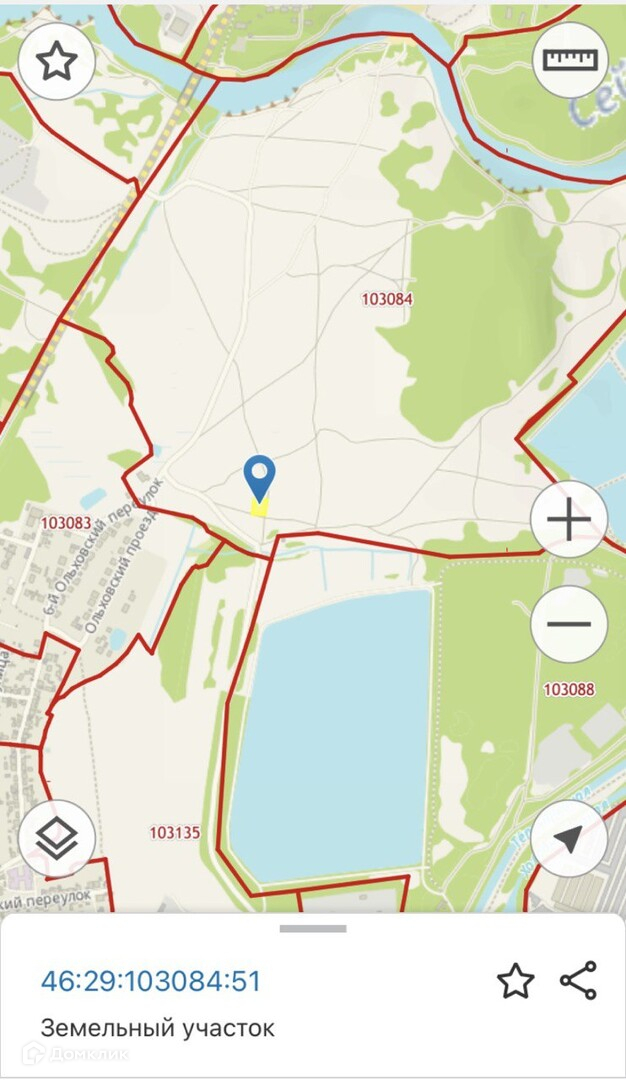Expand the bottom sheet using its handle
The width and height of the screenshot is (626, 1080).
tap(313, 928)
